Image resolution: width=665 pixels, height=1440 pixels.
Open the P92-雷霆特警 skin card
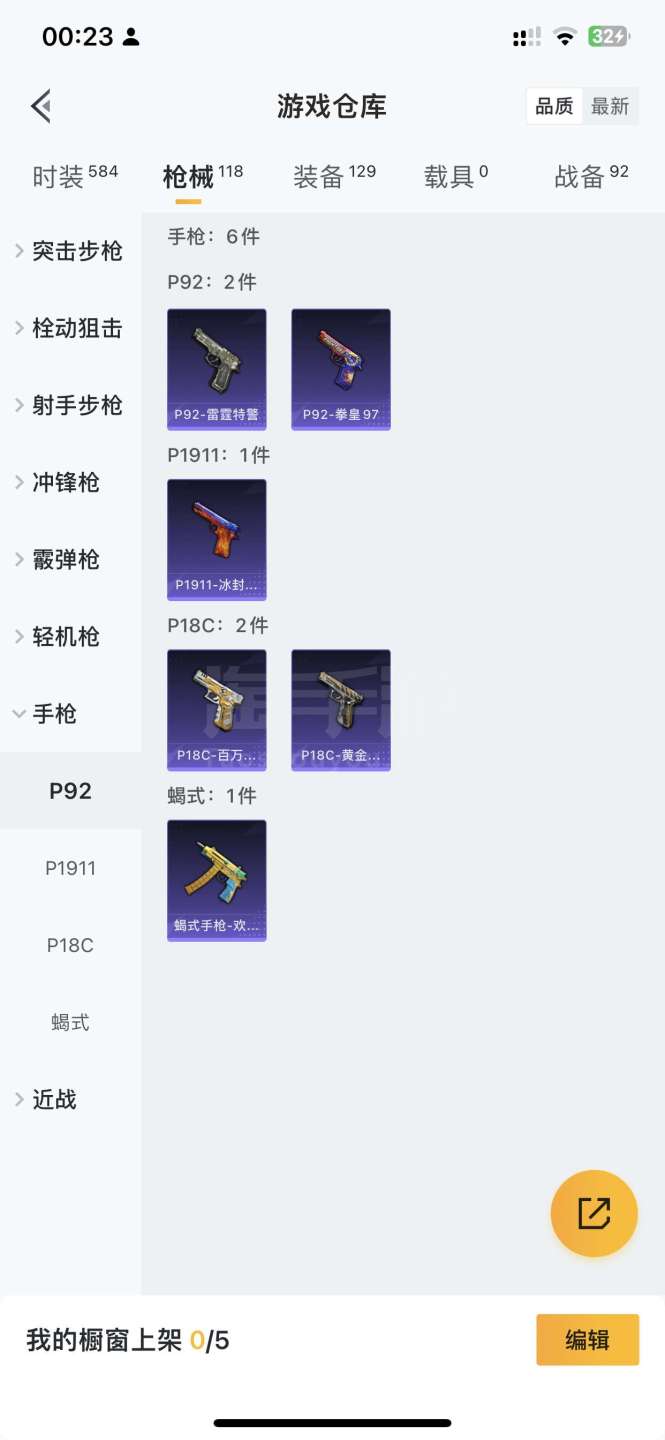point(217,369)
